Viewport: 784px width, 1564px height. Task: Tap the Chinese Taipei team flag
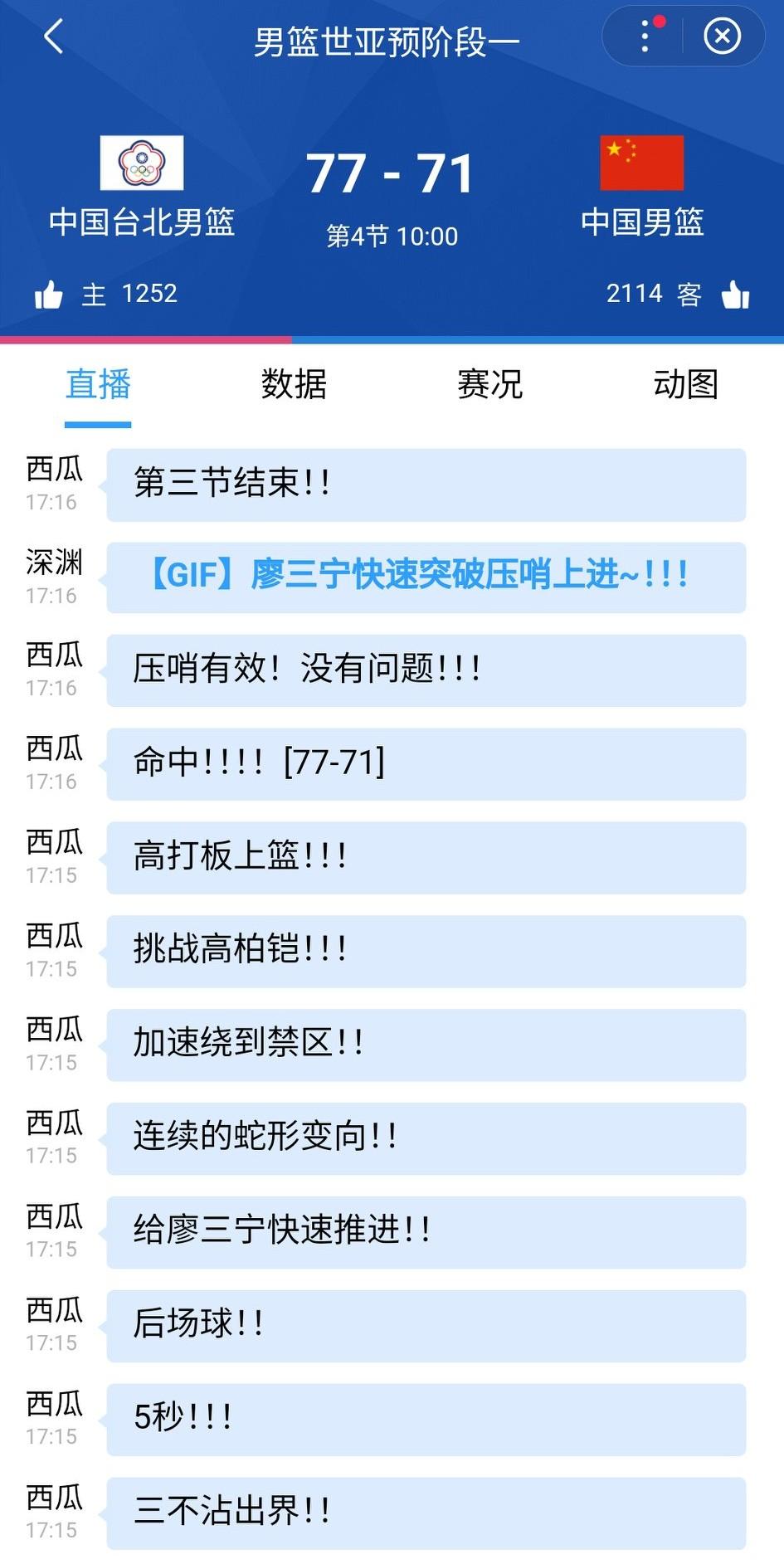[141, 163]
